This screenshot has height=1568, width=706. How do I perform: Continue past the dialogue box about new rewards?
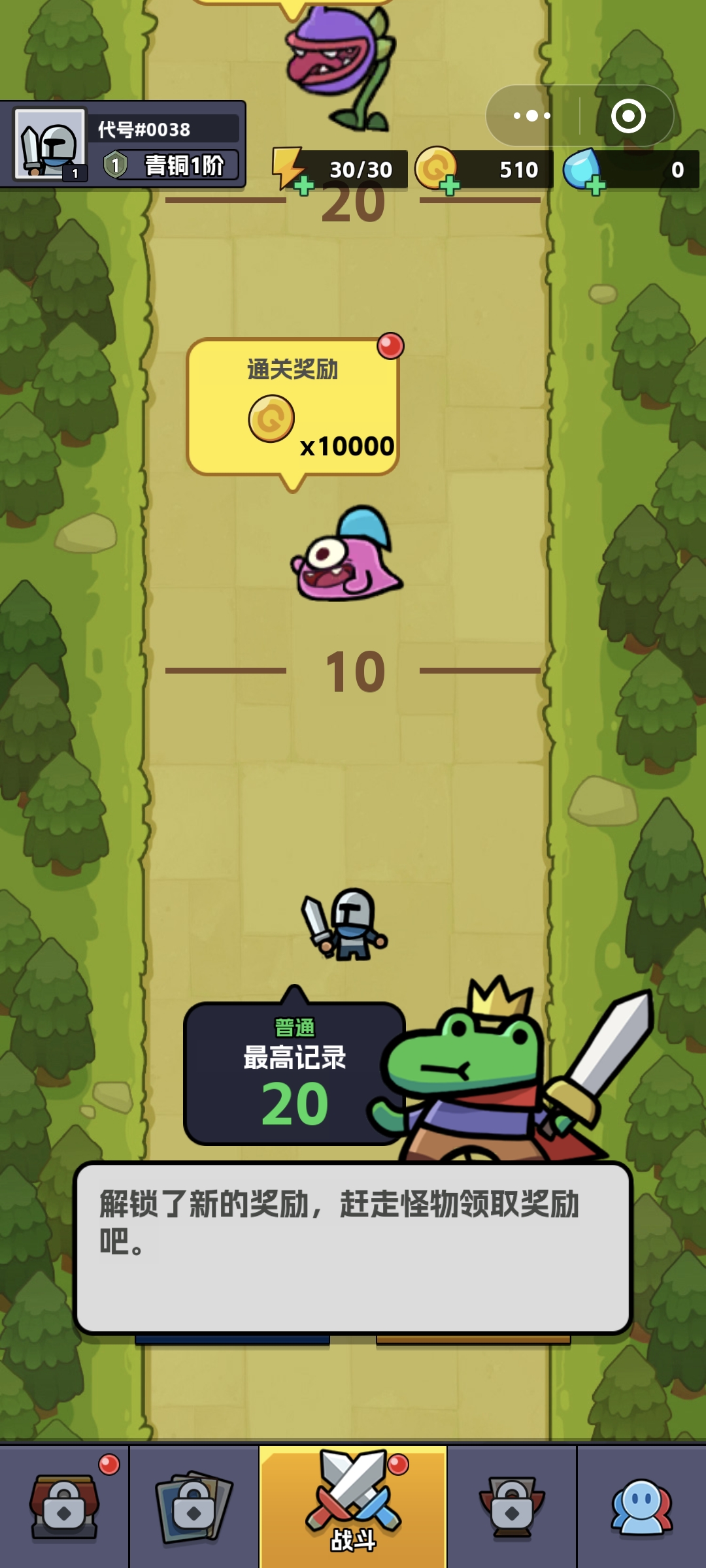[x=353, y=1248]
